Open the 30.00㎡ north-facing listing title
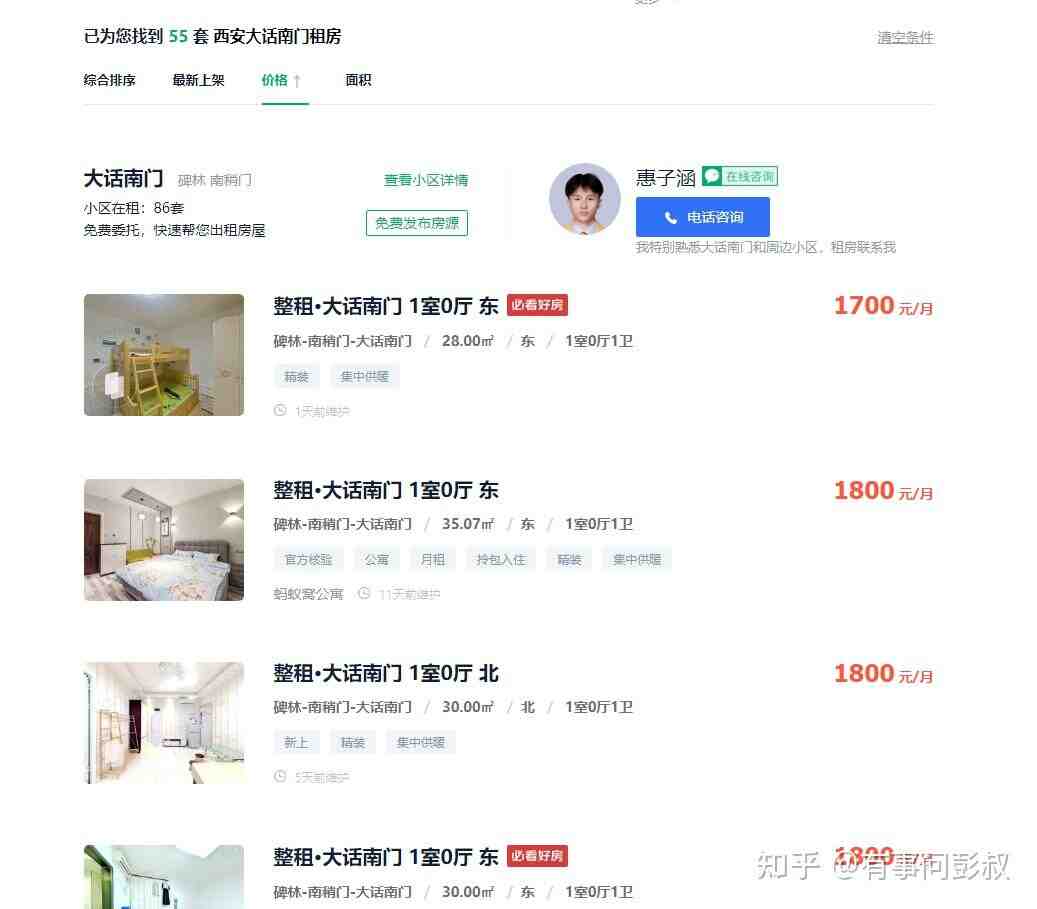 tap(386, 674)
